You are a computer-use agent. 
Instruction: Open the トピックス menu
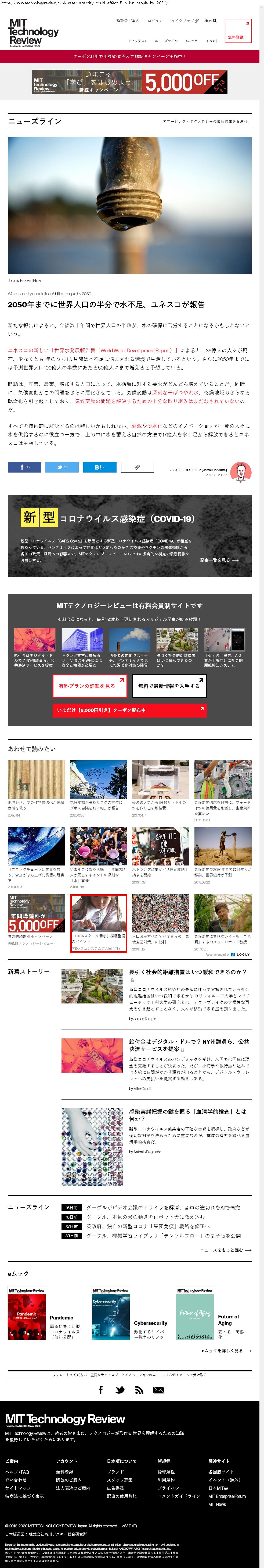137,41
